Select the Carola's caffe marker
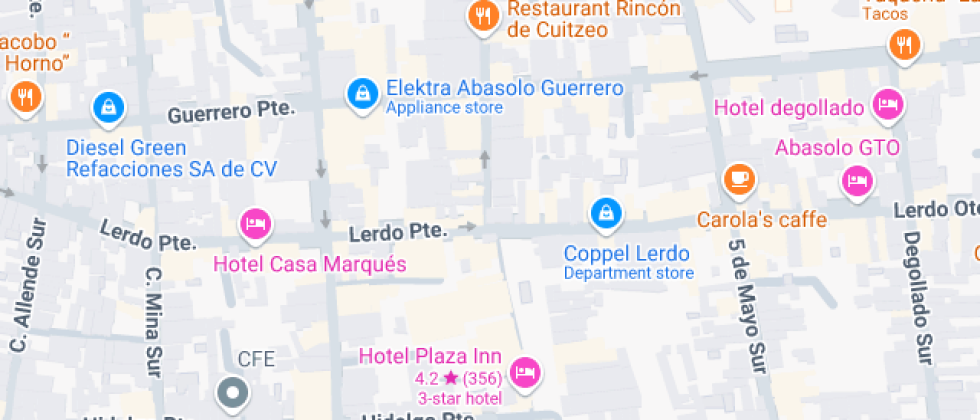980x420 pixels. (x=739, y=179)
